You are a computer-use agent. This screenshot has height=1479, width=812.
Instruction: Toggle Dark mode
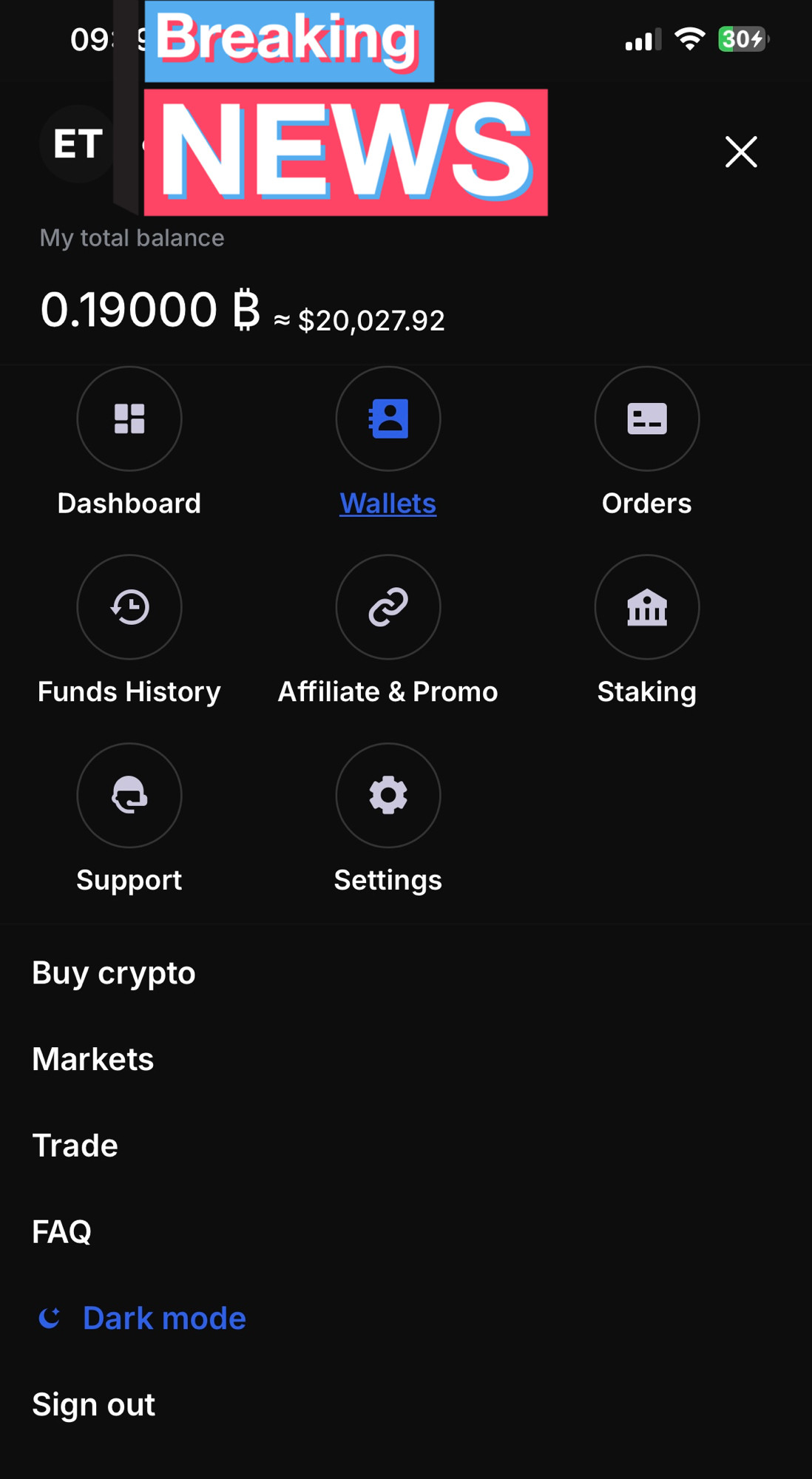141,1318
